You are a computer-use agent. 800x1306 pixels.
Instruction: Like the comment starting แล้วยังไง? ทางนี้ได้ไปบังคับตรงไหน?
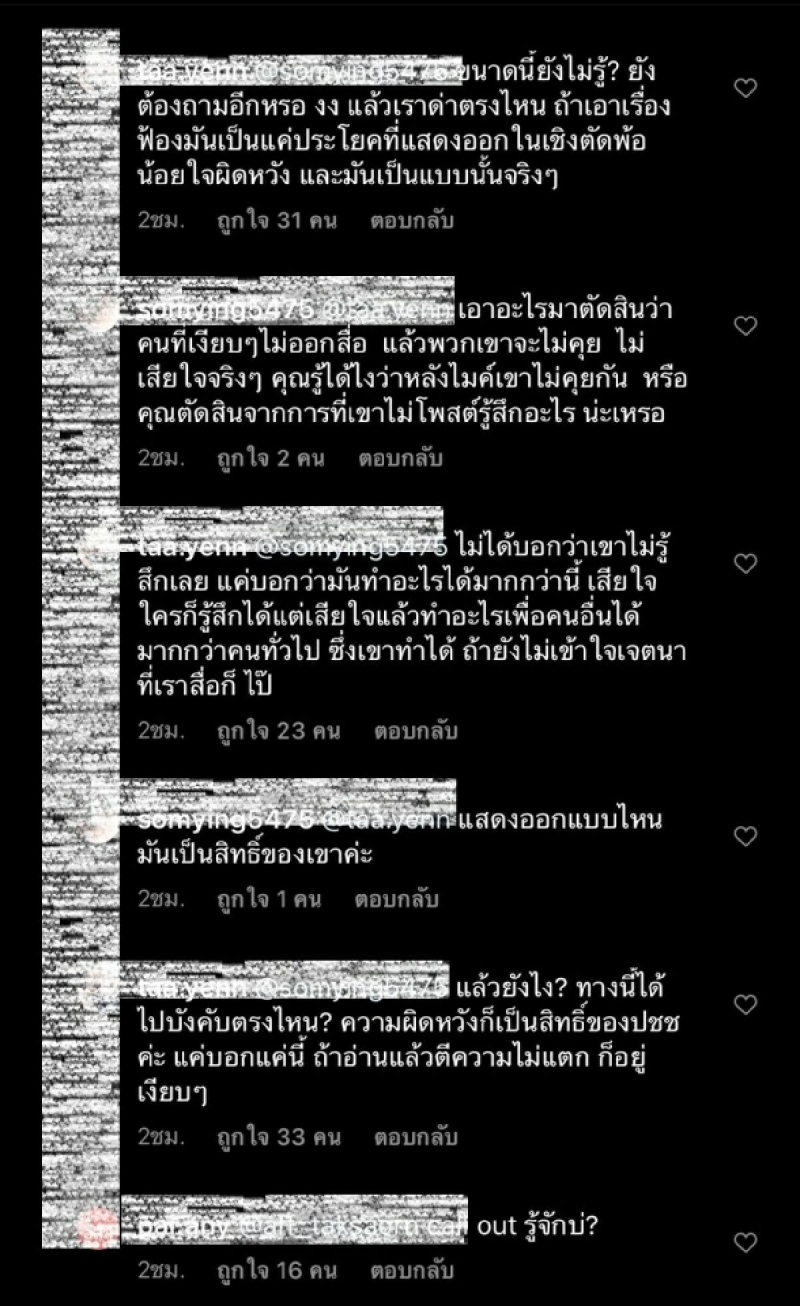(745, 1004)
